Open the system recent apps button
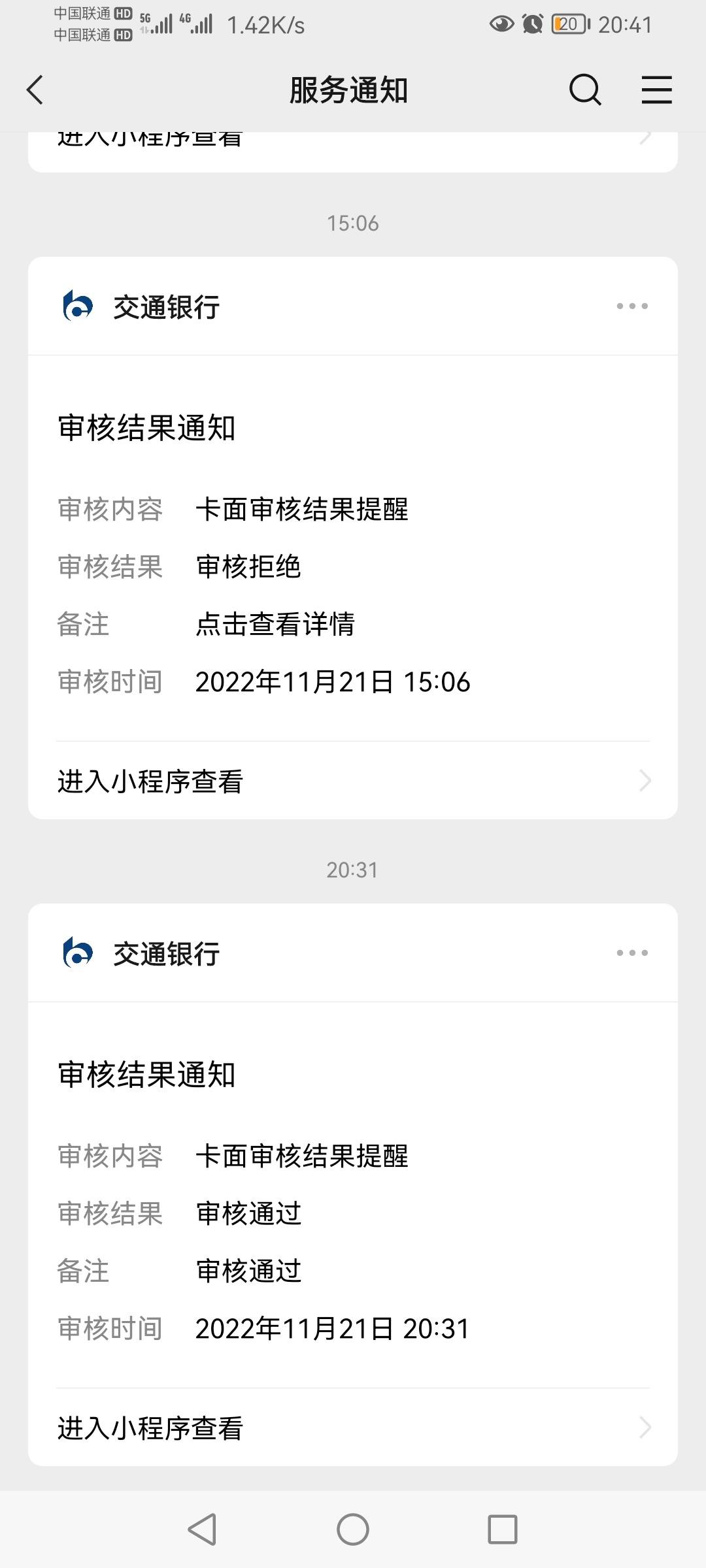 [x=503, y=1529]
